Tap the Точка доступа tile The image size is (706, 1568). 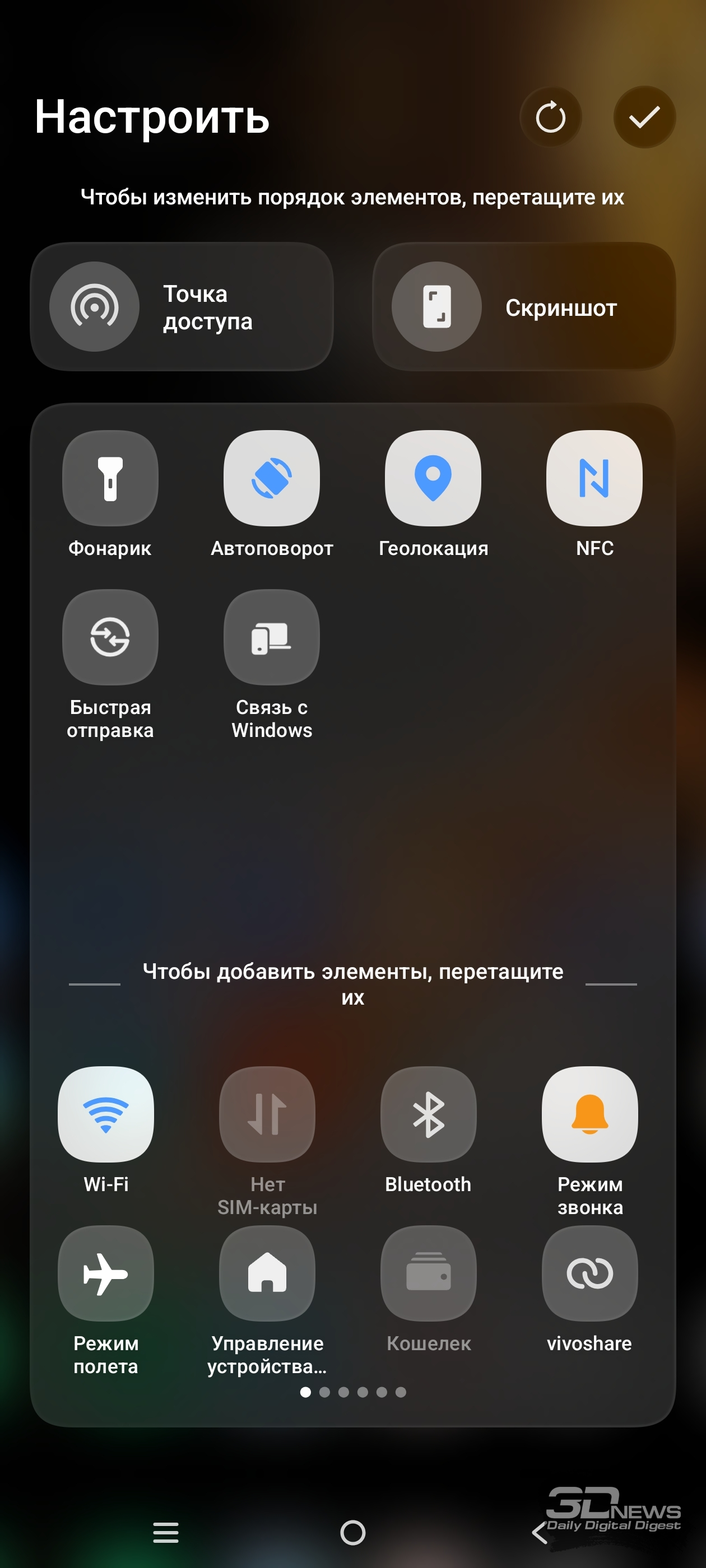pos(182,307)
